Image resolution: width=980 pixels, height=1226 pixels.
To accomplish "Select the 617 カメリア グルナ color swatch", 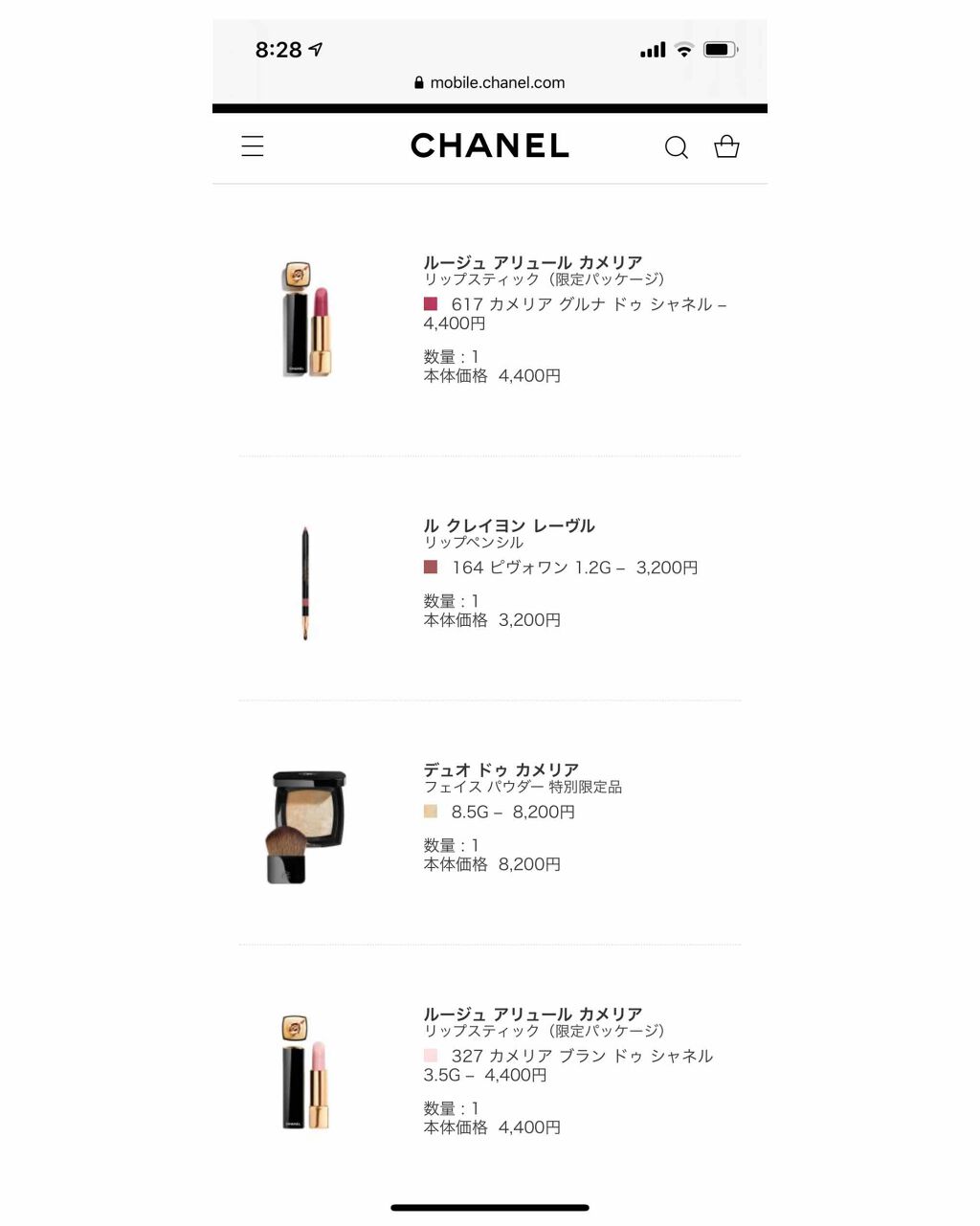I will (431, 303).
